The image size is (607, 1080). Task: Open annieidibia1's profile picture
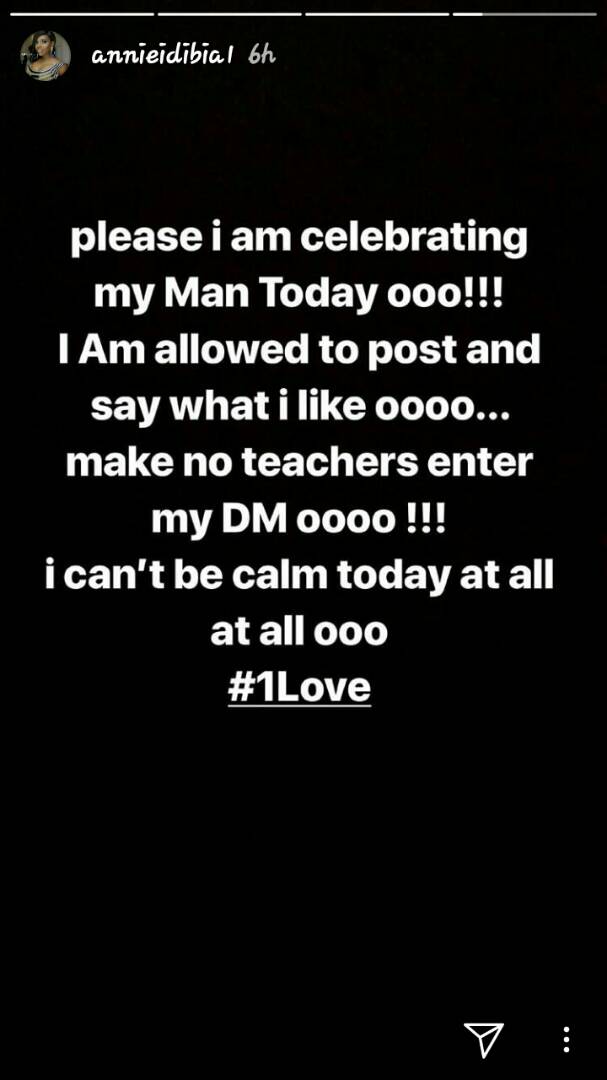click(x=46, y=55)
